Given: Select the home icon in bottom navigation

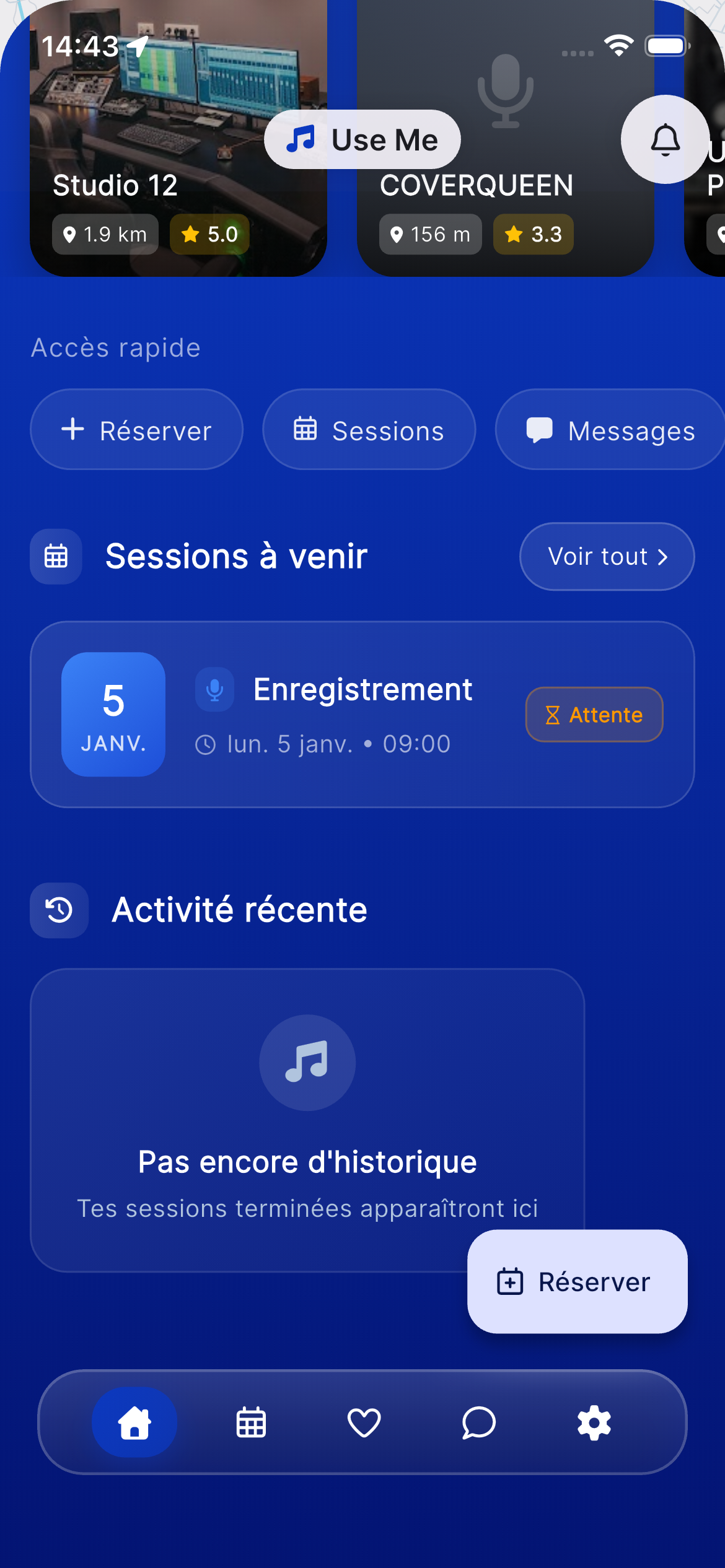Looking at the screenshot, I should click(x=134, y=1422).
